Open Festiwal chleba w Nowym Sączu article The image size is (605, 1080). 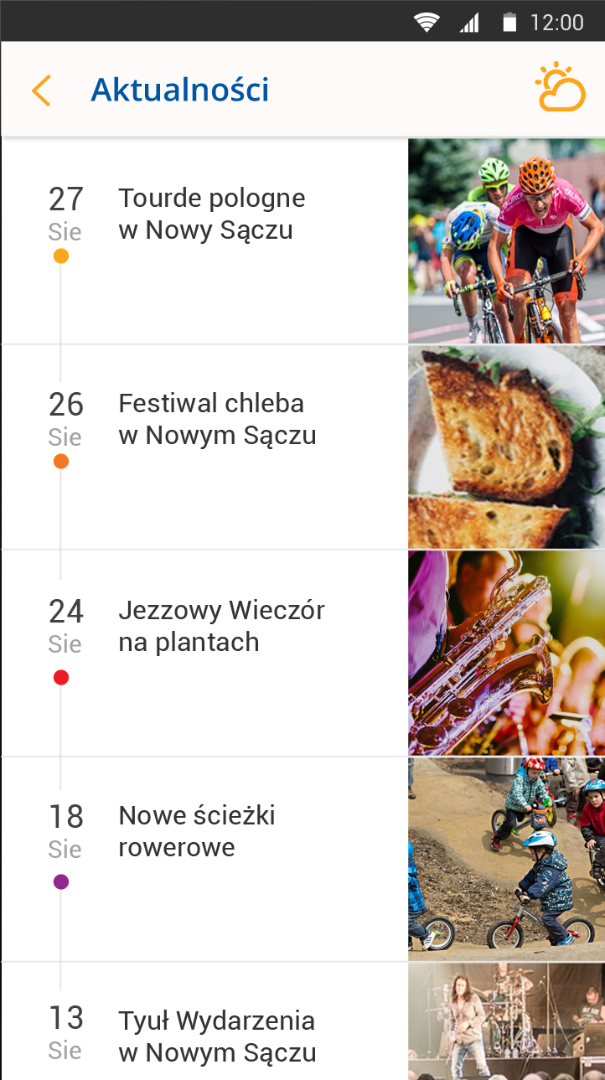click(x=217, y=420)
